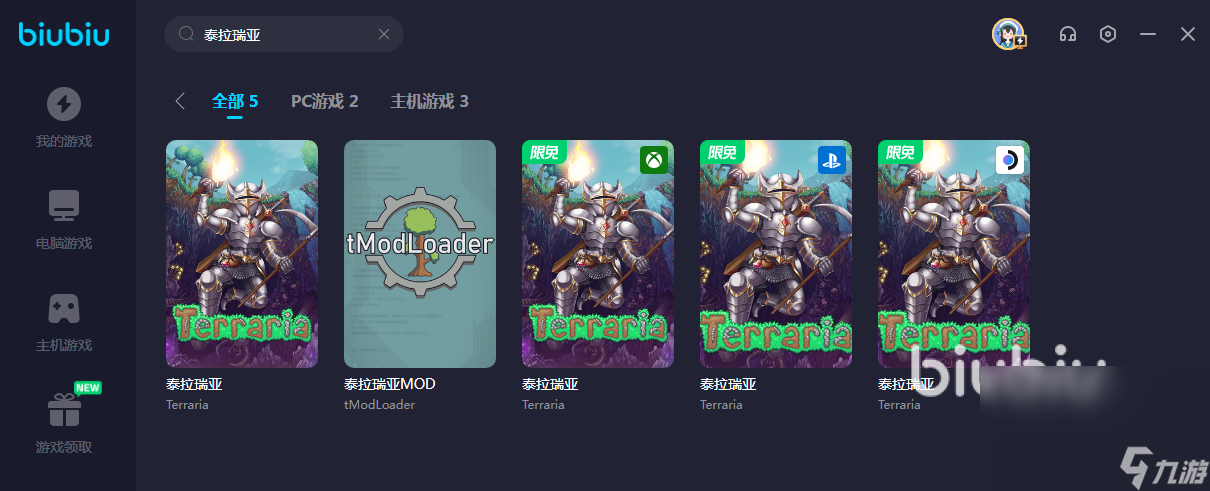Switch to the PC游戏 2 tab
This screenshot has width=1210, height=491.
click(324, 101)
